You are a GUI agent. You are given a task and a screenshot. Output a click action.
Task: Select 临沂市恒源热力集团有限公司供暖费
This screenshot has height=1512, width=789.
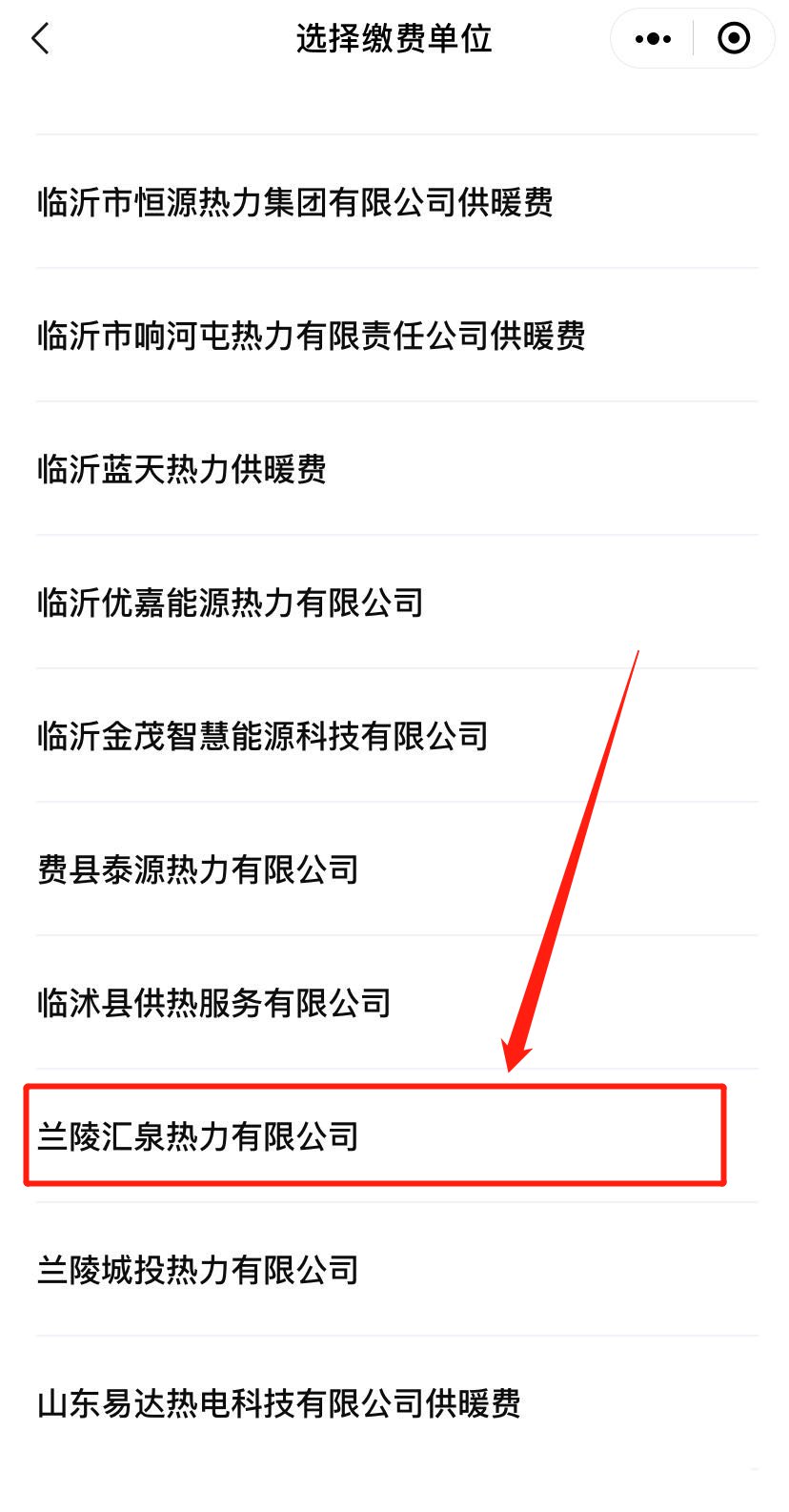pos(295,202)
